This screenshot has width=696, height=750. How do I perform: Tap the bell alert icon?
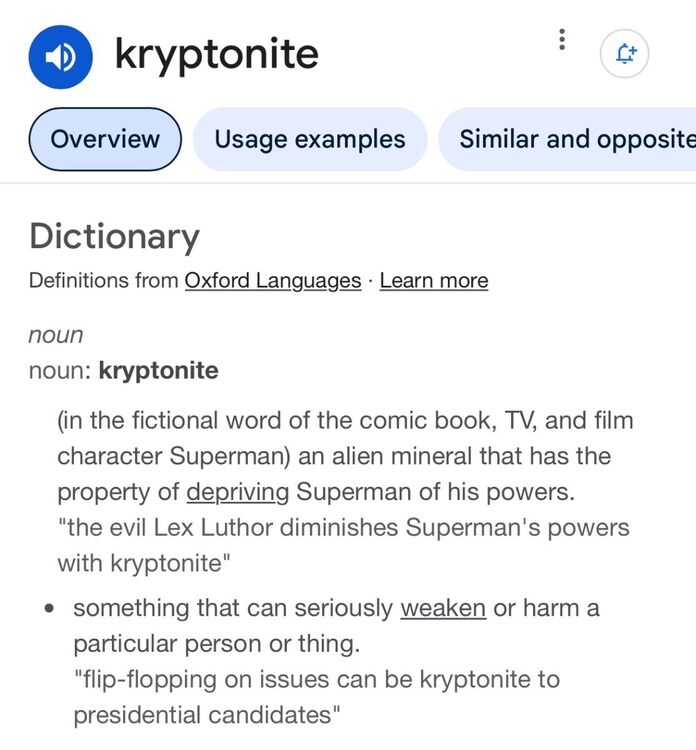click(625, 53)
